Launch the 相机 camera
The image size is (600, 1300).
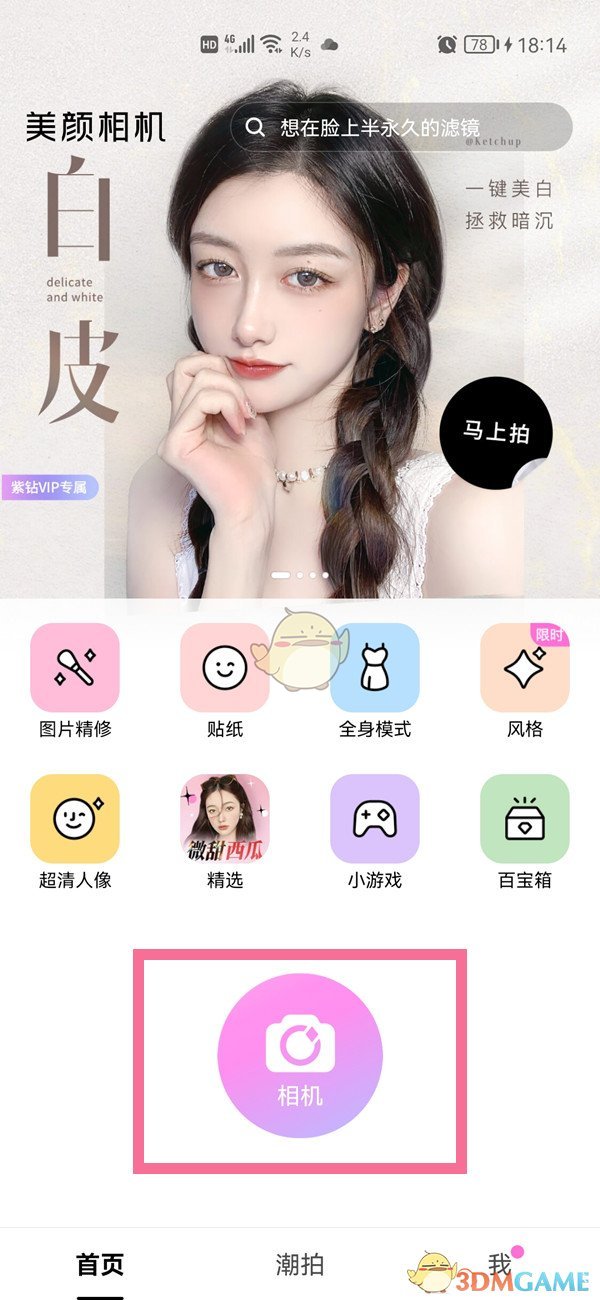coord(300,1055)
